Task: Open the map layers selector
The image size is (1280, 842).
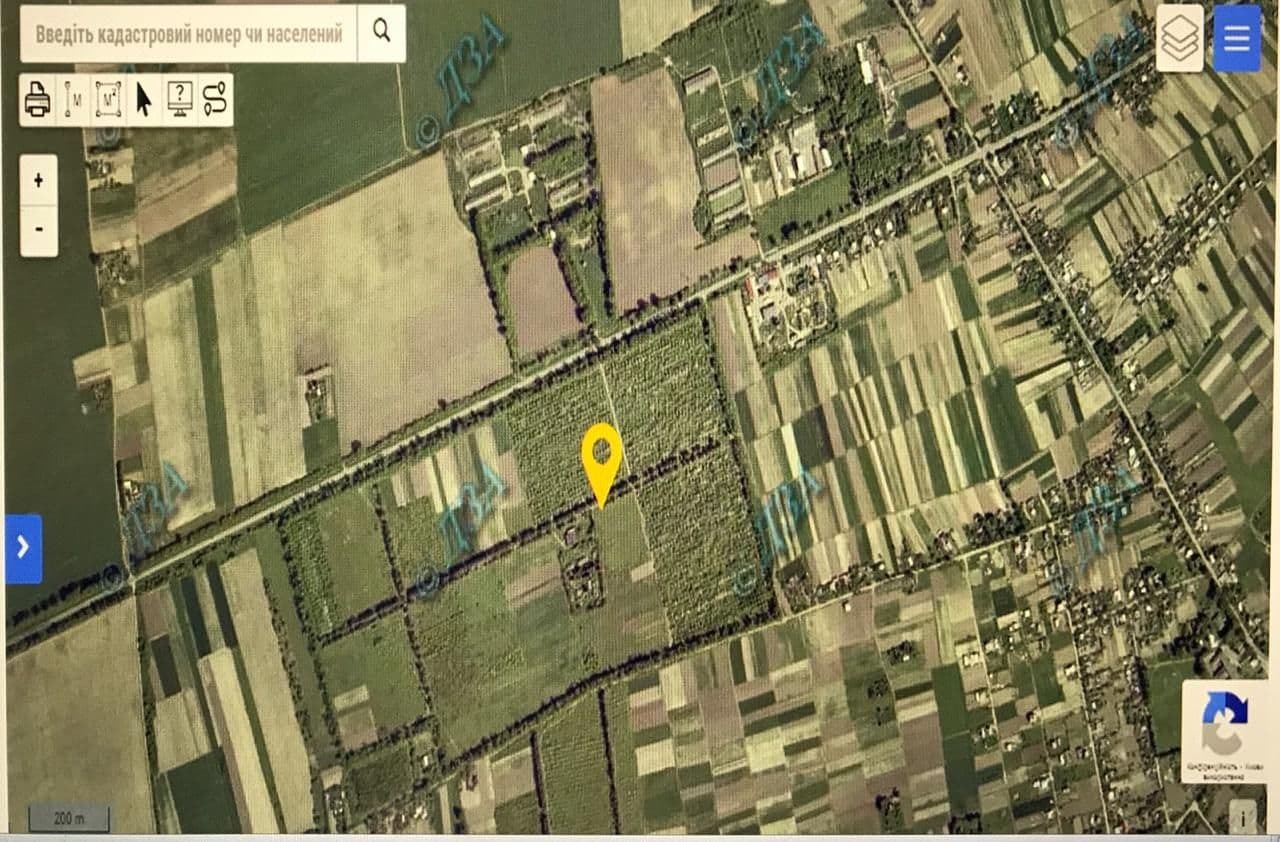Action: (x=1180, y=39)
